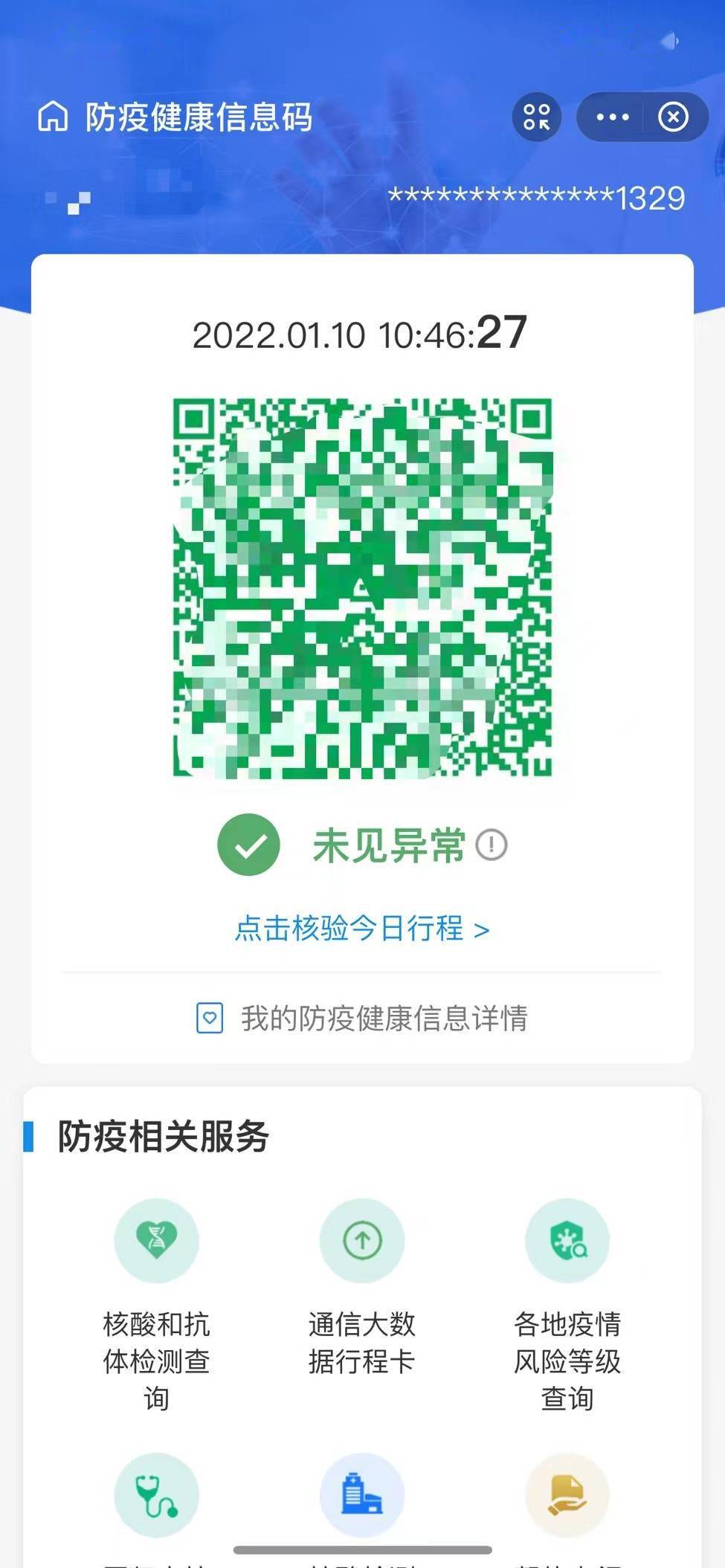Show info about 未见异常 status

tap(492, 845)
